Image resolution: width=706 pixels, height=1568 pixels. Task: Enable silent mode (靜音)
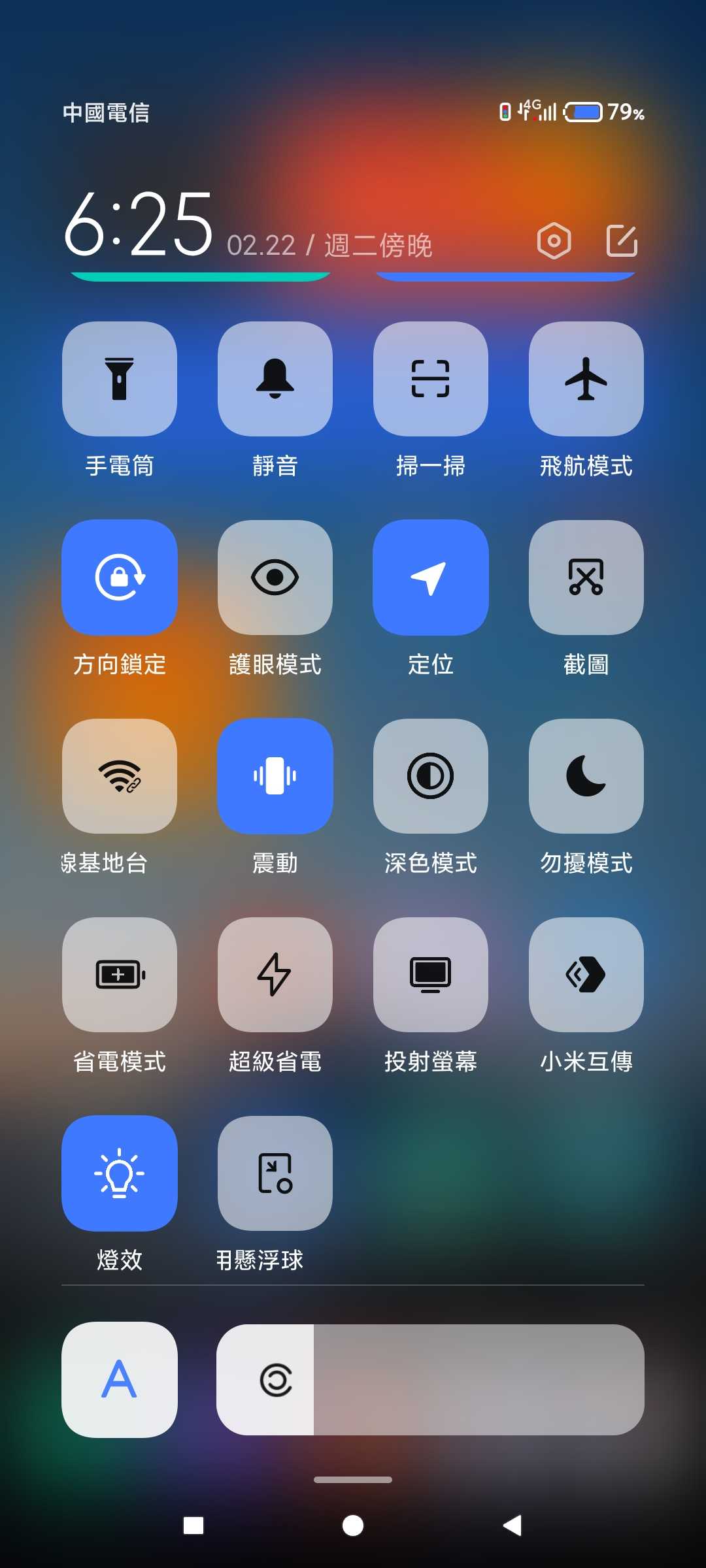pos(275,379)
